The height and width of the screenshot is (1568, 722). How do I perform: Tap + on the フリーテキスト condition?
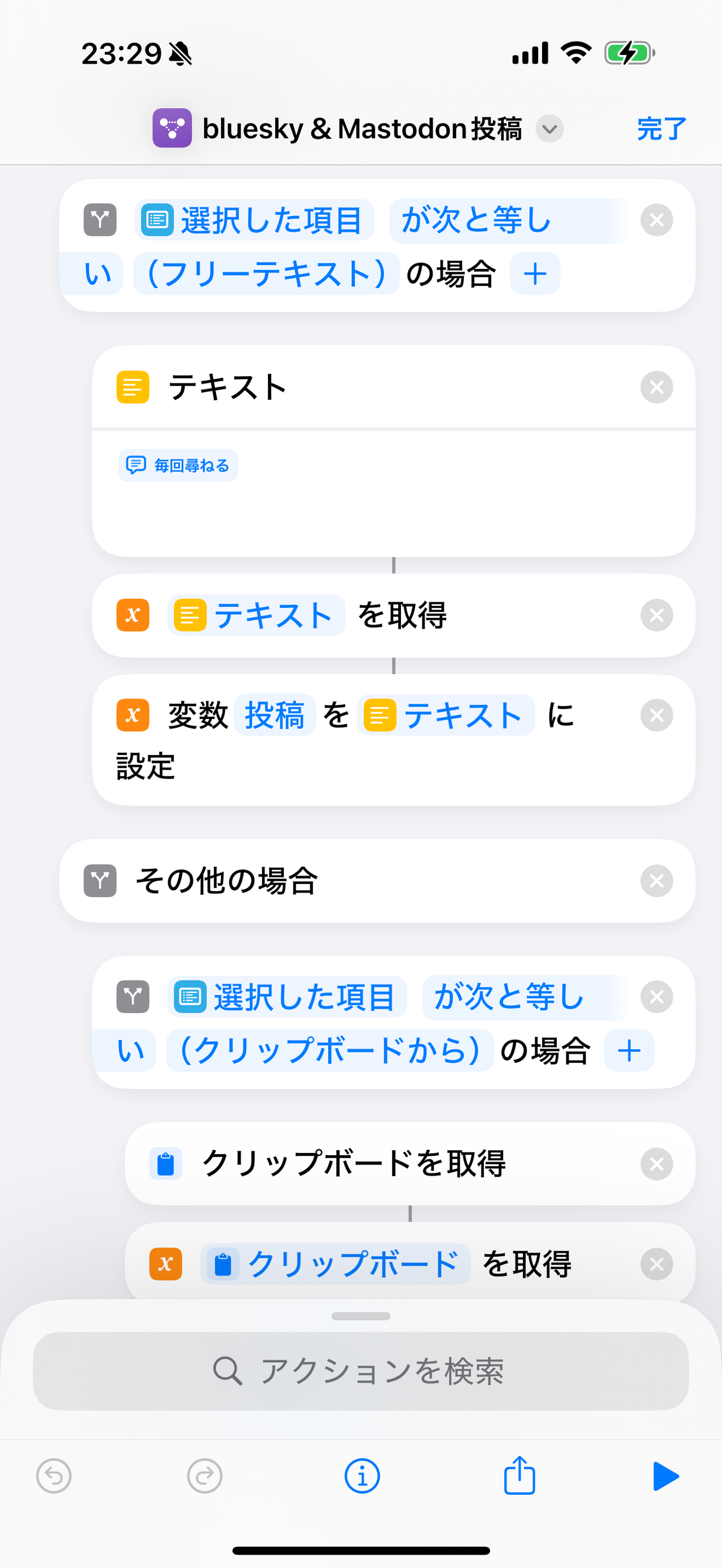pos(535,273)
